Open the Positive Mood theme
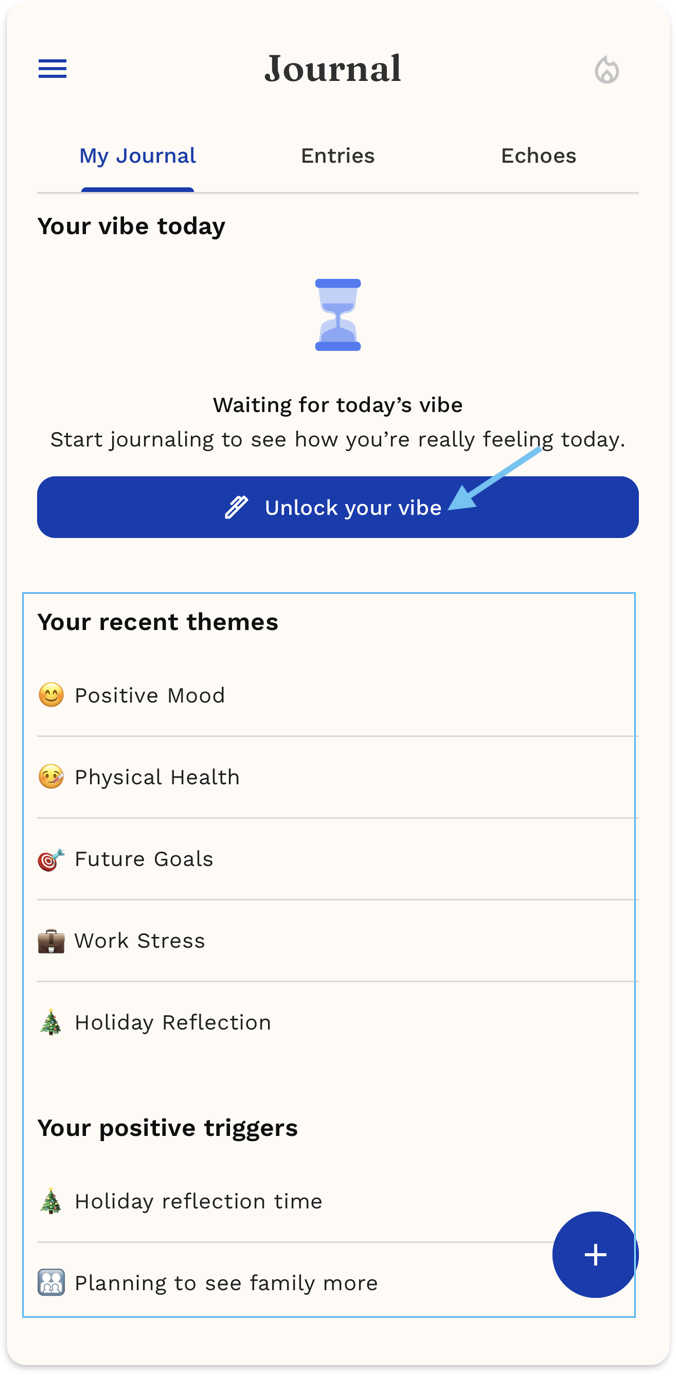Image resolution: width=676 pixels, height=1376 pixels. coord(149,695)
